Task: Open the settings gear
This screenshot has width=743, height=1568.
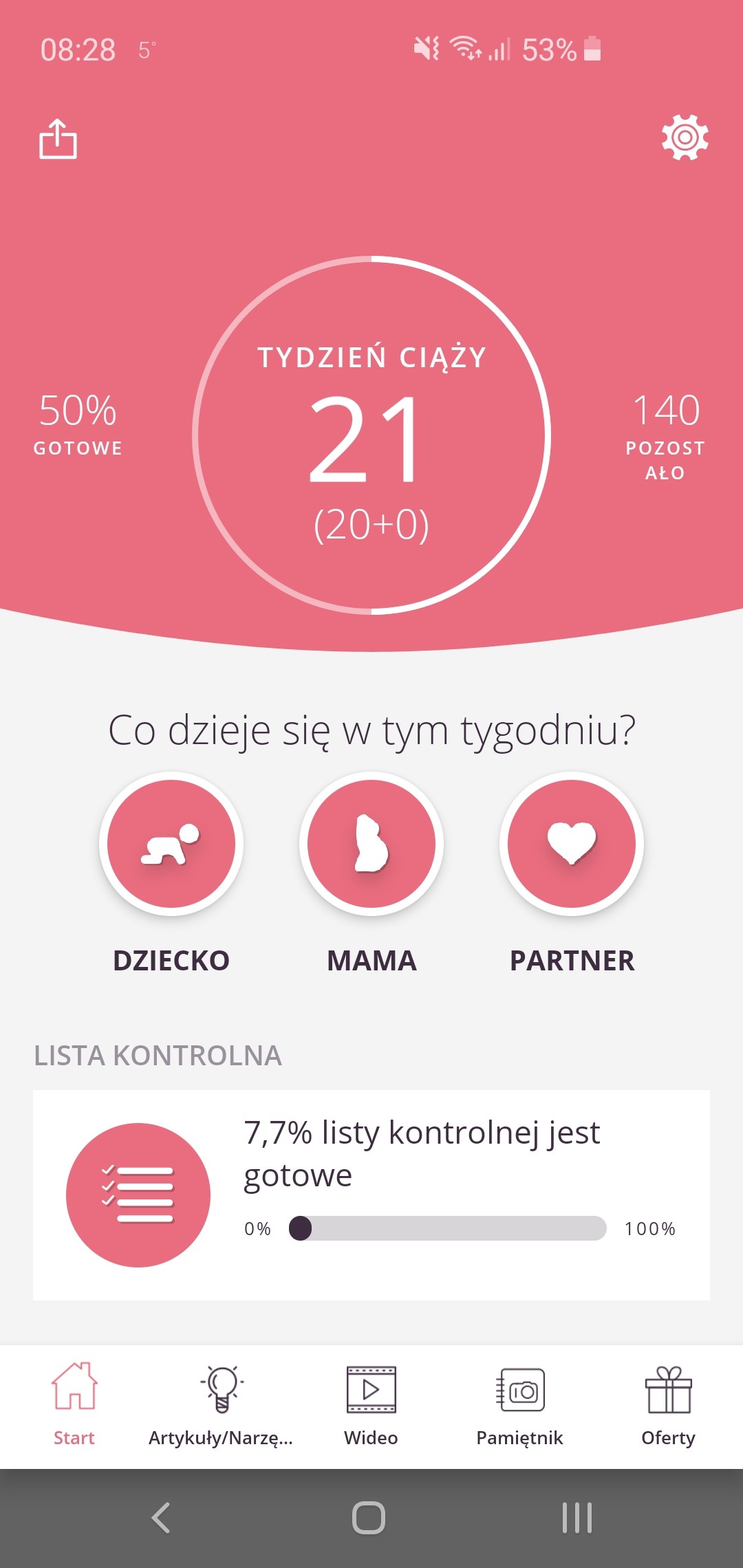Action: [x=685, y=138]
